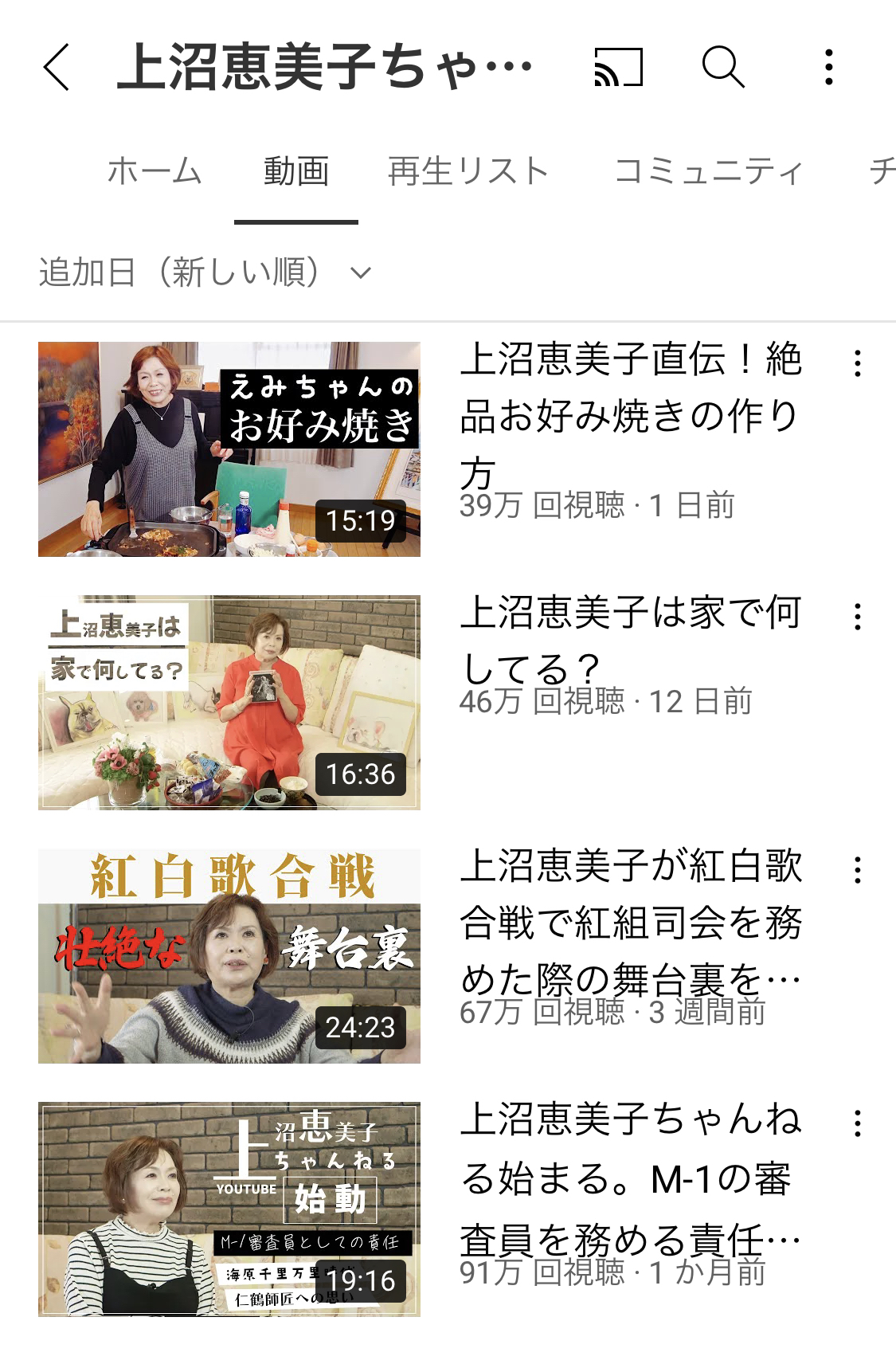This screenshot has width=896, height=1364.
Task: Open the コミュニティ tab
Action: [708, 171]
